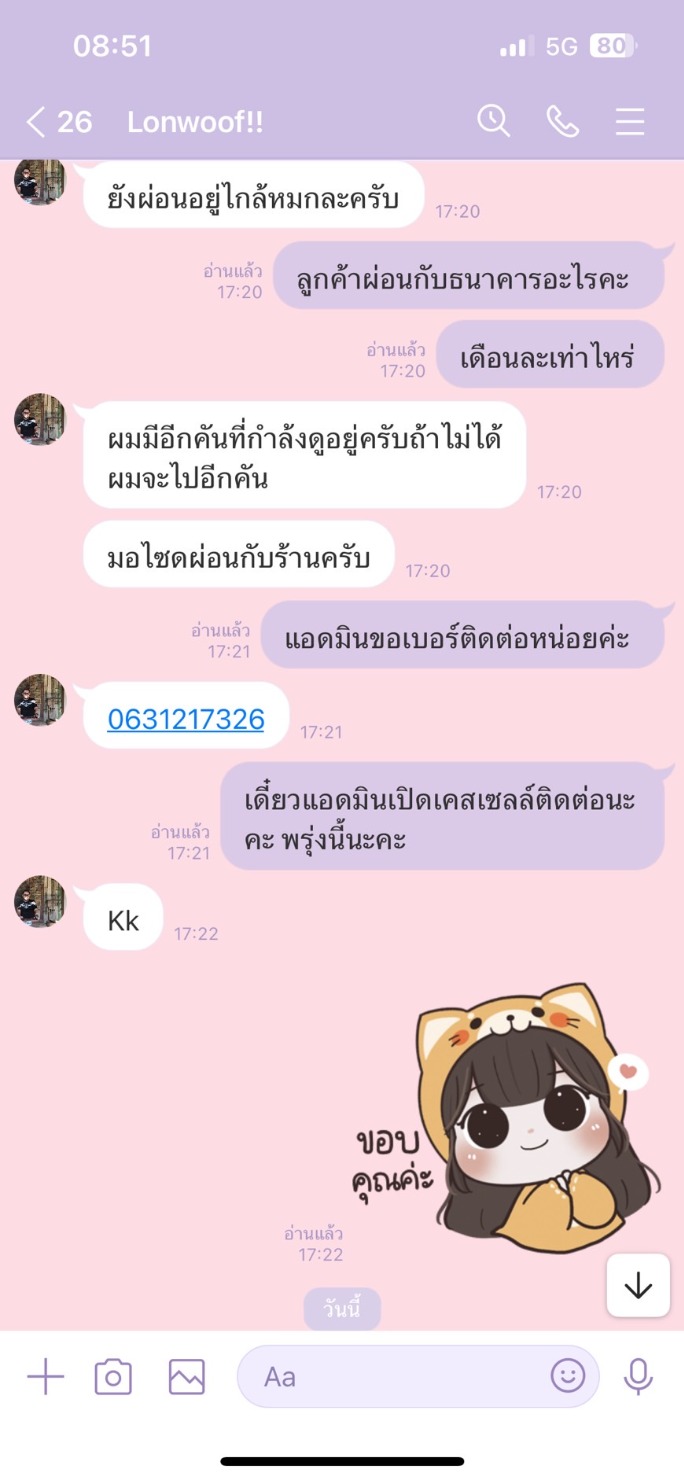Open the photo gallery picker

tap(186, 1377)
